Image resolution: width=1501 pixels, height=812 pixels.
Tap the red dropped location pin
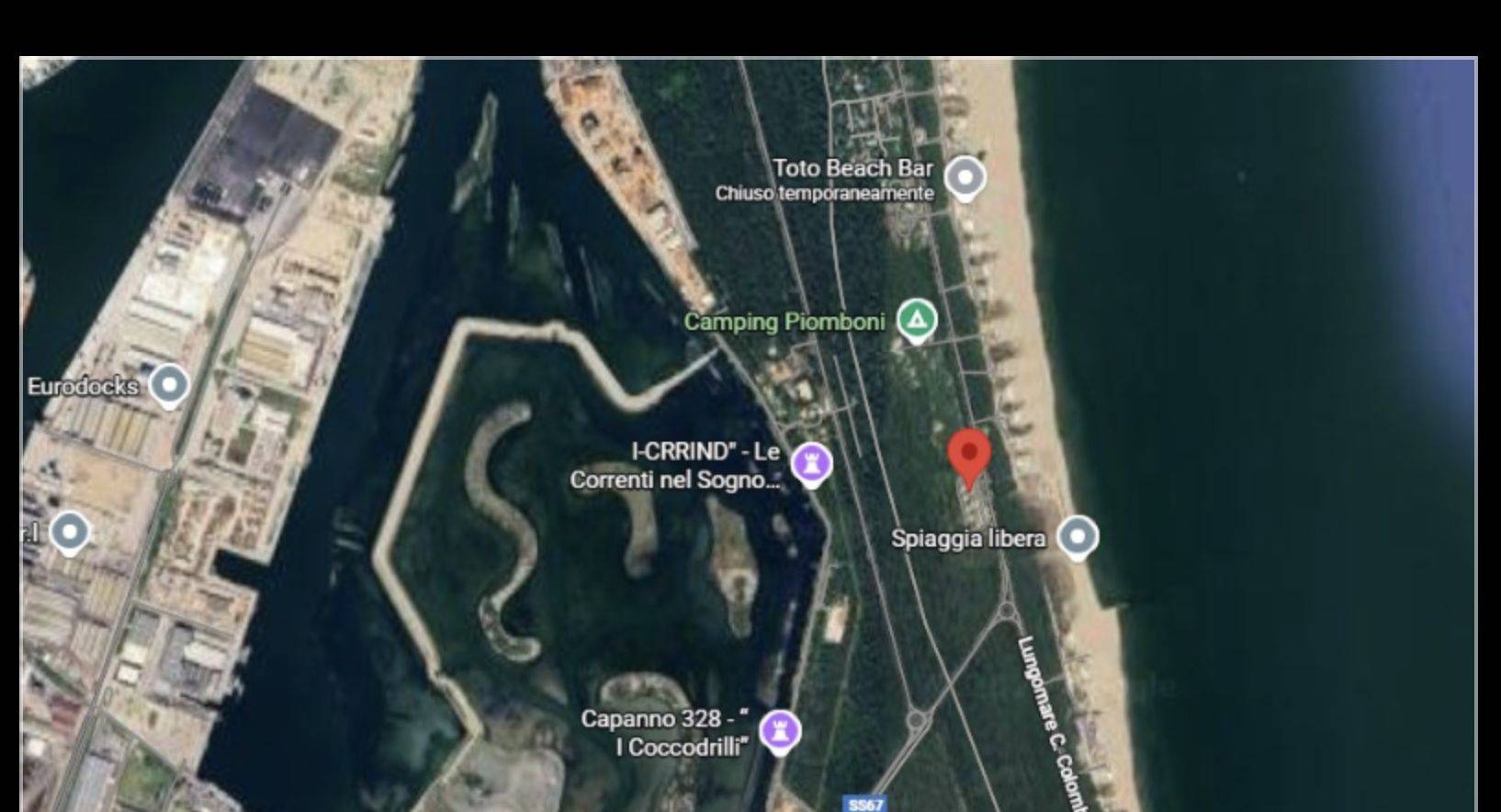coord(968,456)
